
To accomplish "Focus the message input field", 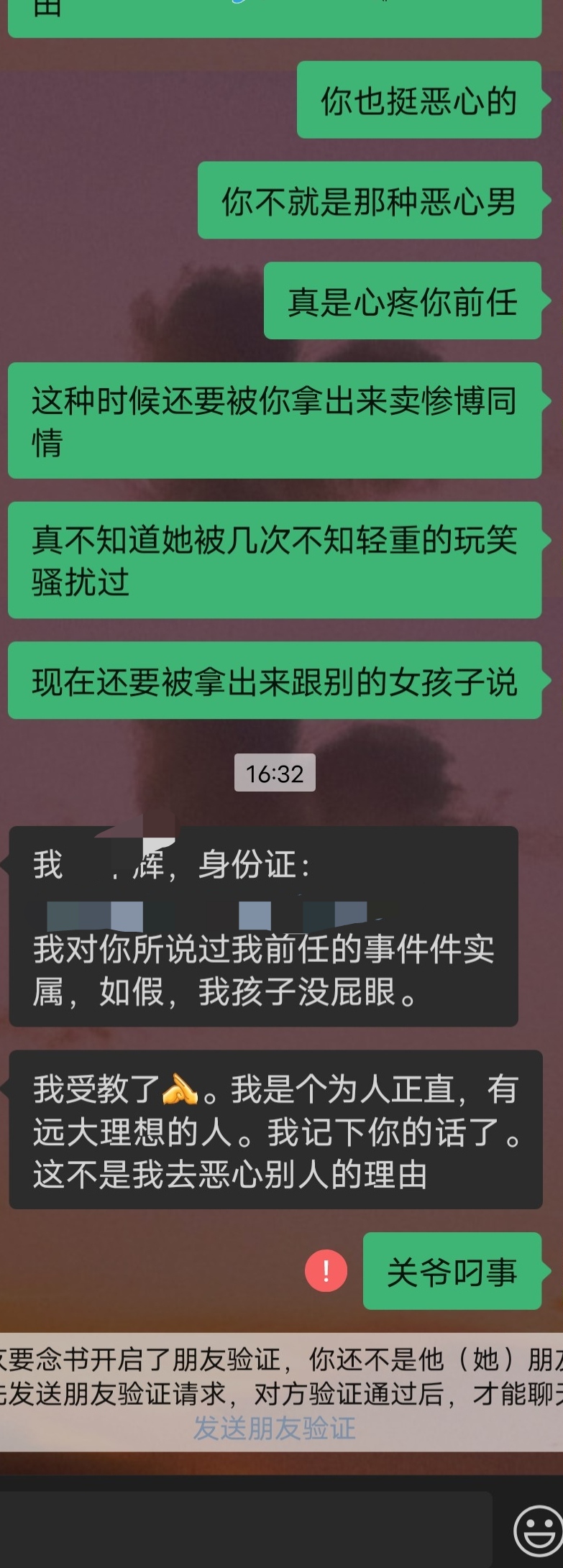I will point(244,1528).
